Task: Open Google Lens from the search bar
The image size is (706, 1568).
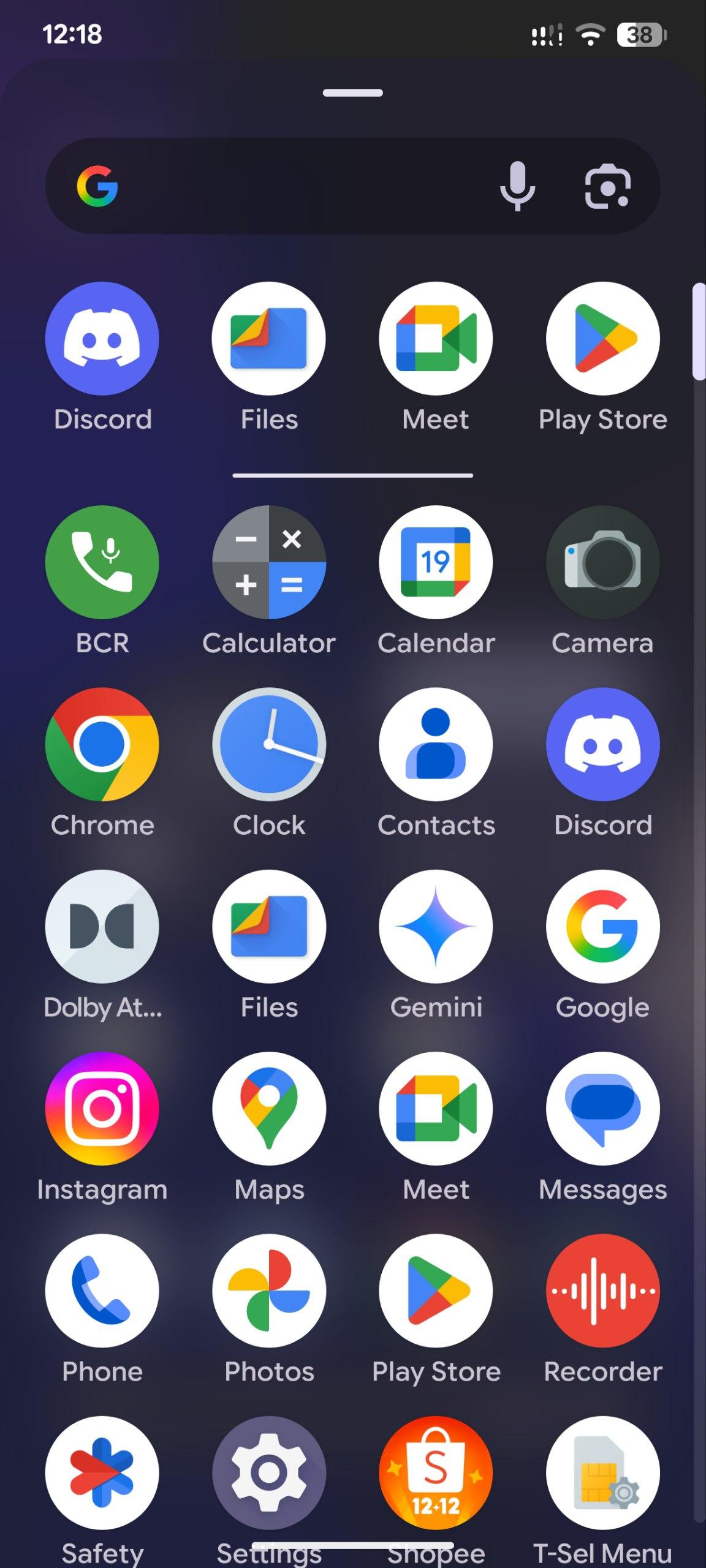Action: [607, 186]
